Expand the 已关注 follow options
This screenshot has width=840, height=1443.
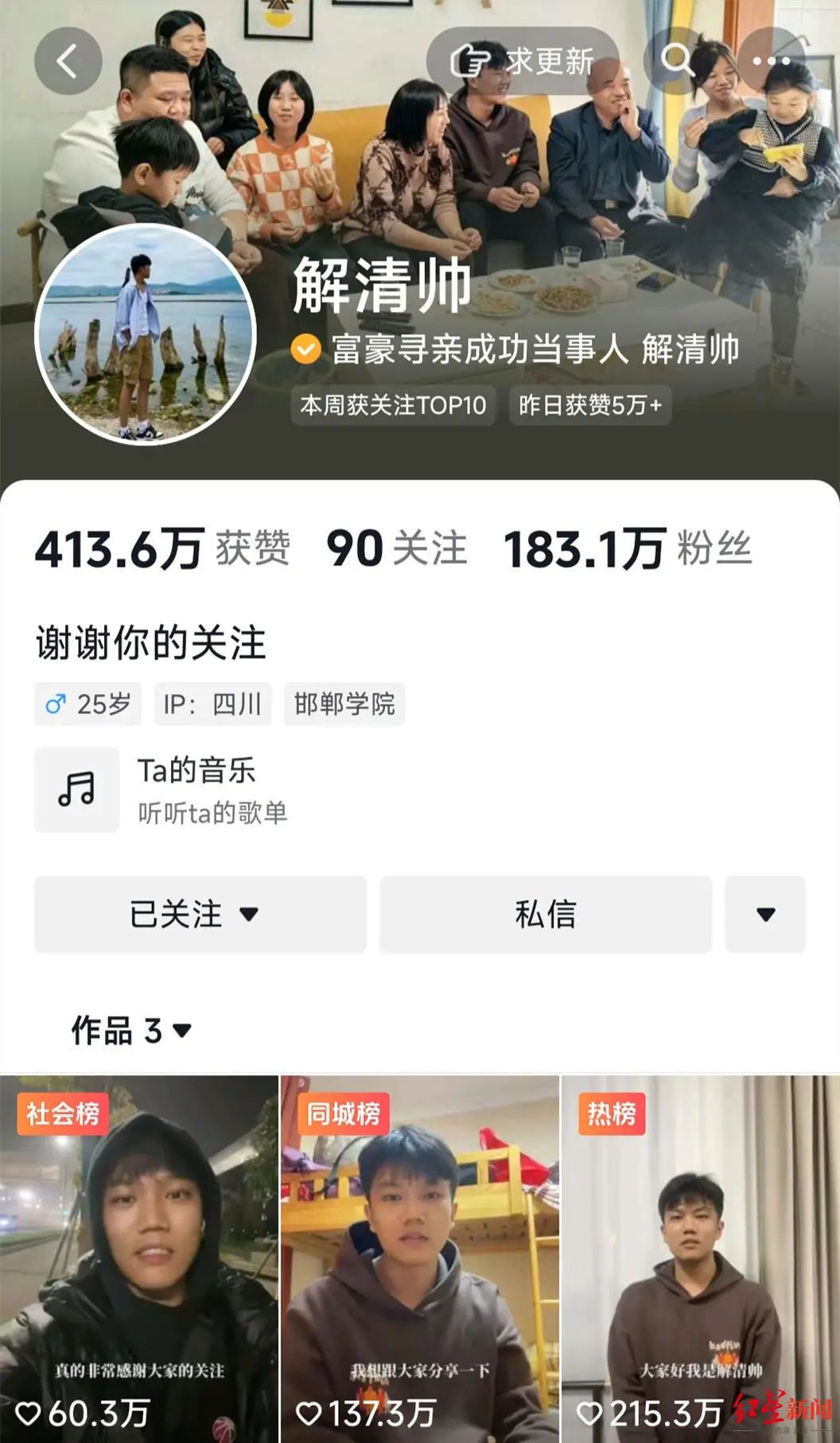coord(200,914)
